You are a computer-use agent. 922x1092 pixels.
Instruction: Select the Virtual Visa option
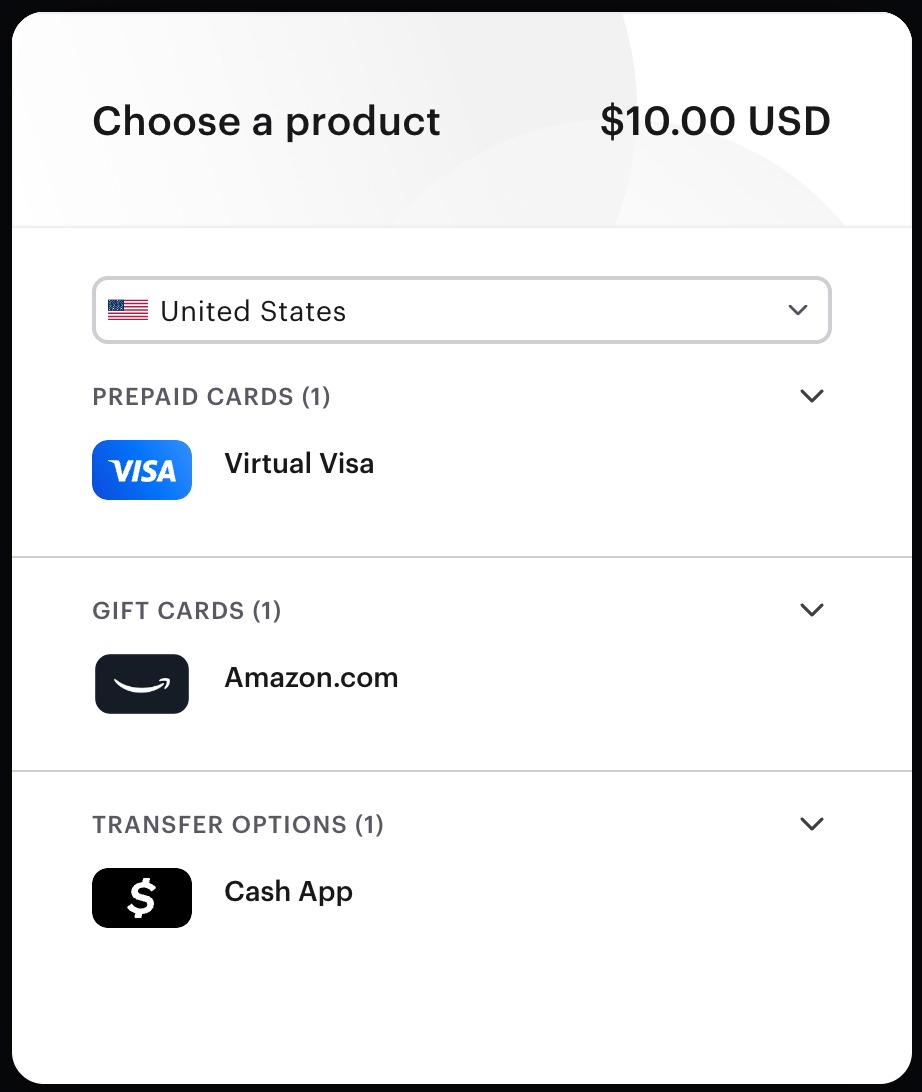point(298,464)
